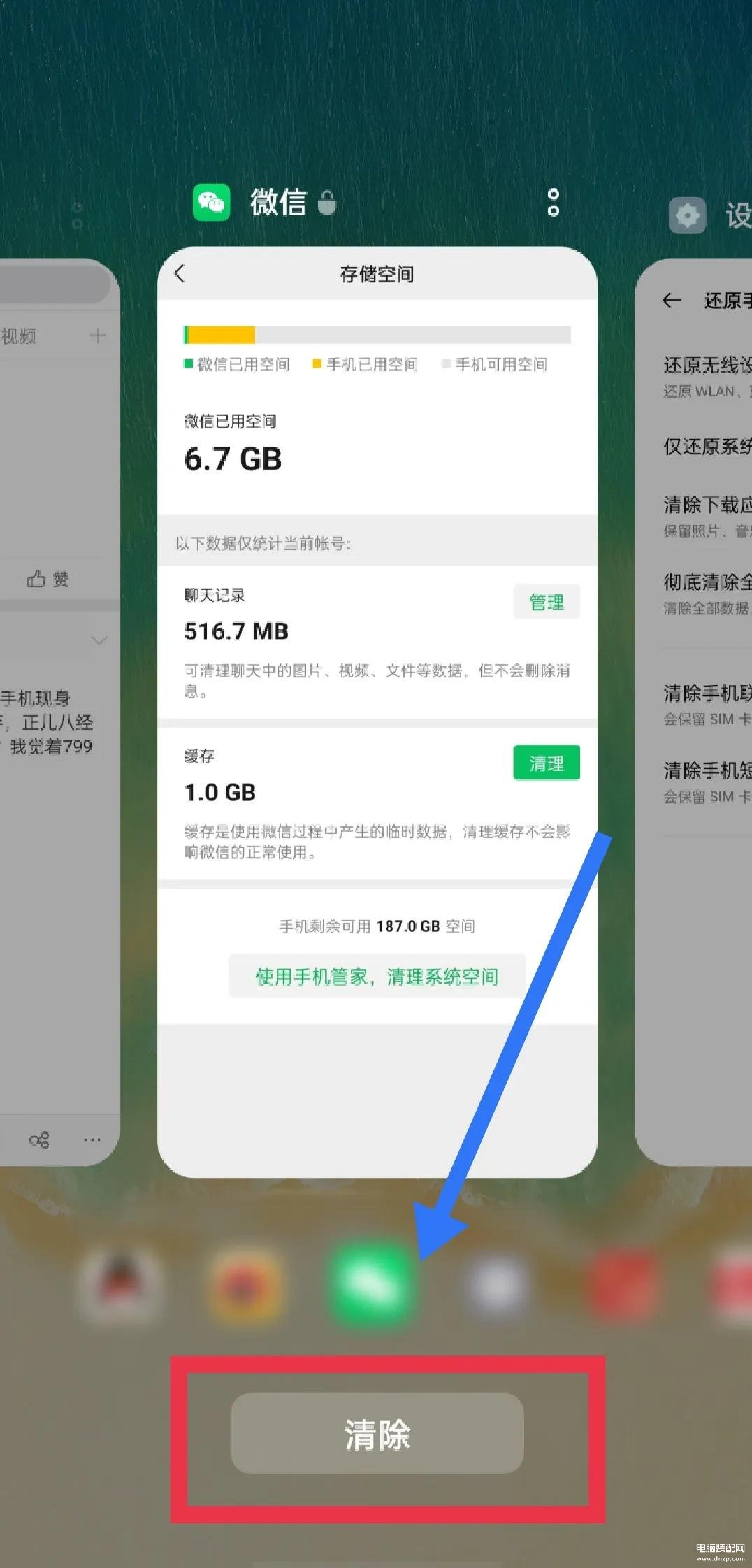
Task: Tap the Settings gear icon in card header
Action: coord(687,215)
